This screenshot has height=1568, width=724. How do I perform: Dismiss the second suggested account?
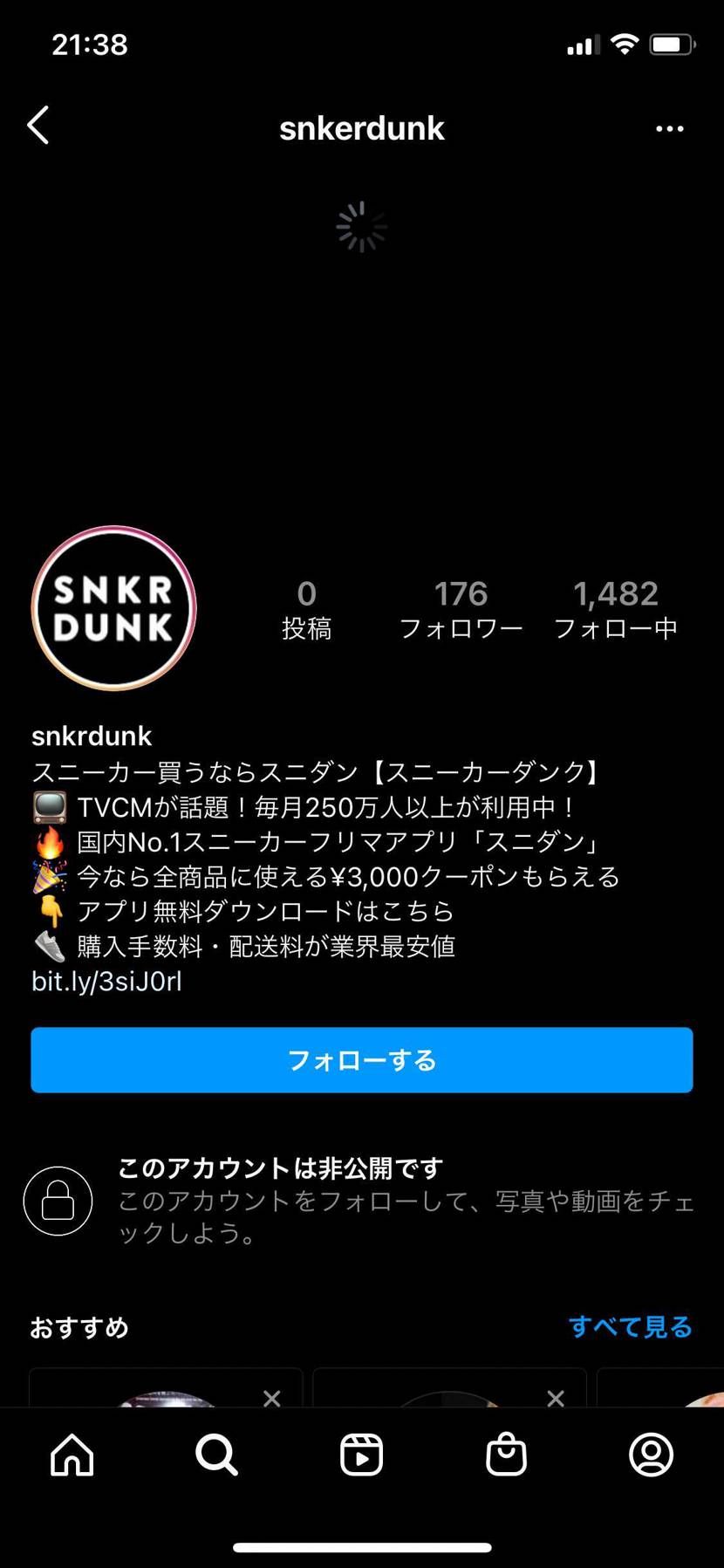tap(556, 1397)
